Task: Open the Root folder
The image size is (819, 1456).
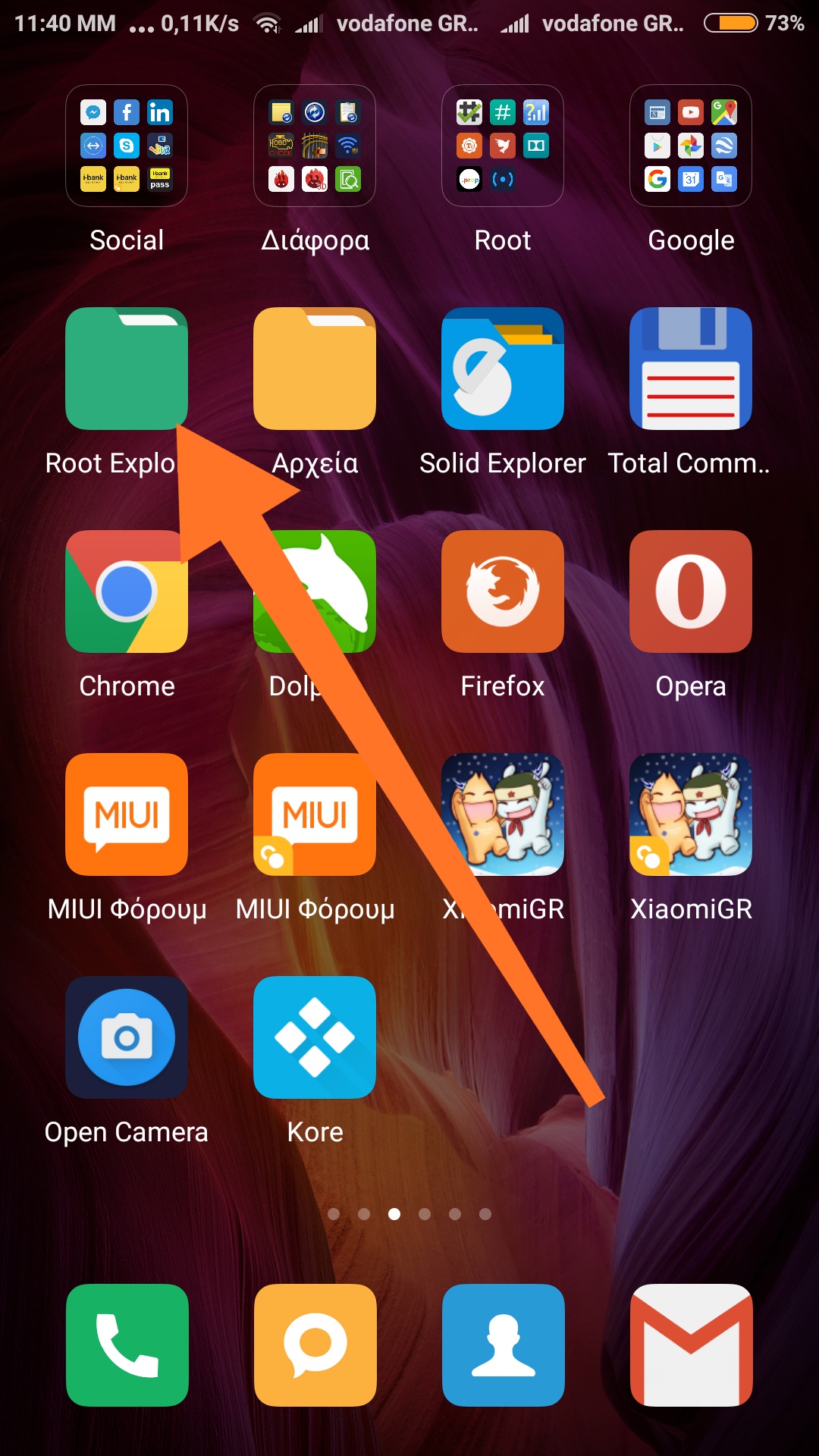Action: [503, 146]
